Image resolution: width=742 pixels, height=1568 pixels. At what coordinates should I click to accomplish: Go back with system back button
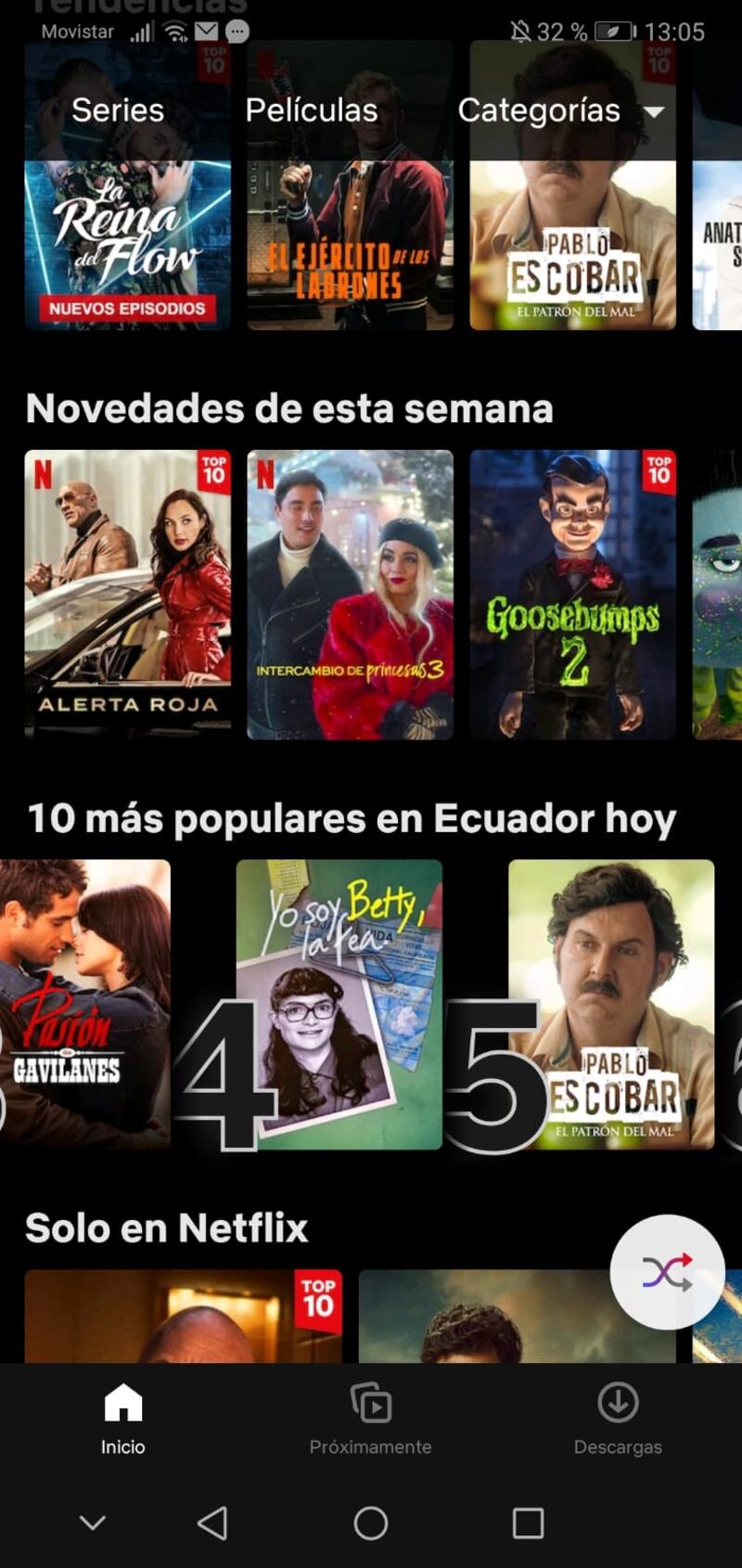click(x=212, y=1523)
